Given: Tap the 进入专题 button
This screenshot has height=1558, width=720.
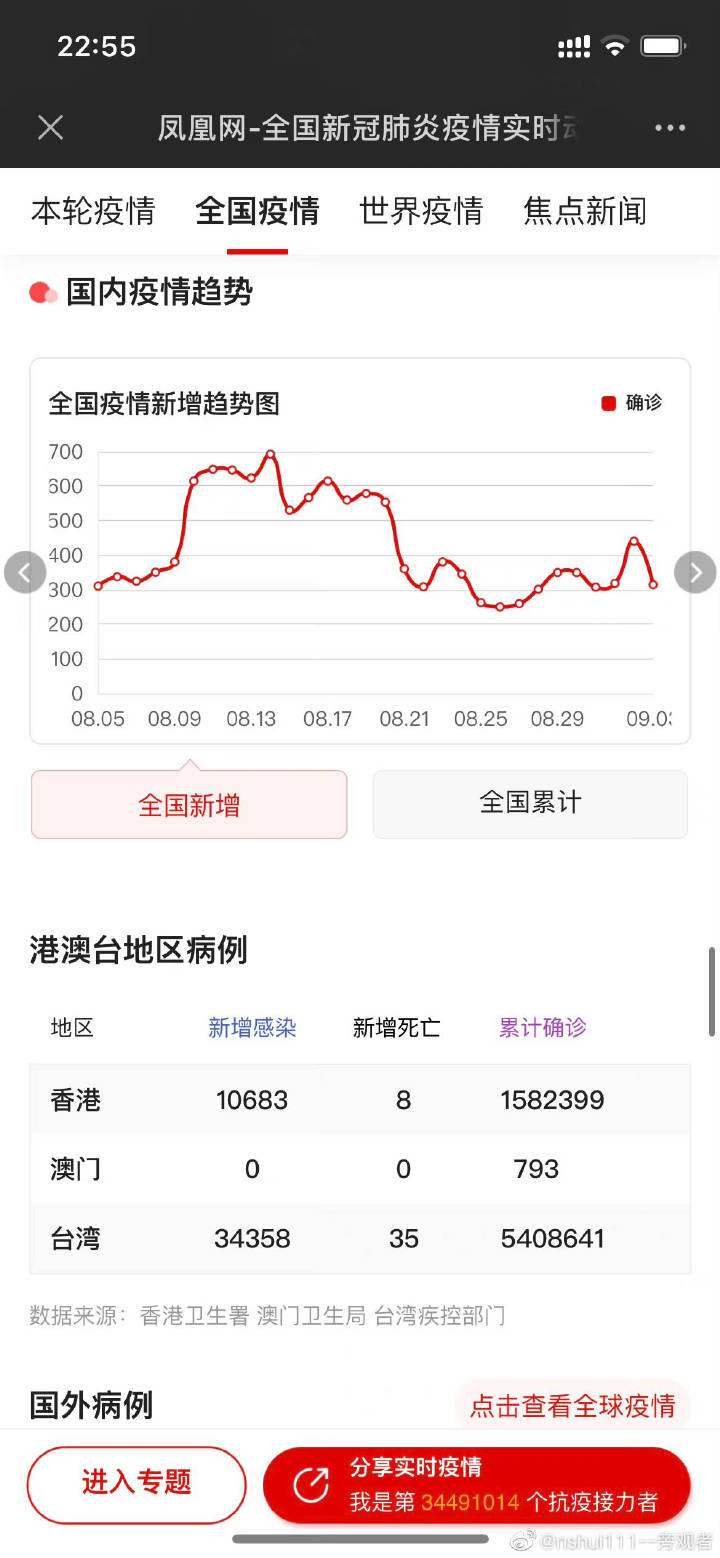Looking at the screenshot, I should [x=136, y=1485].
